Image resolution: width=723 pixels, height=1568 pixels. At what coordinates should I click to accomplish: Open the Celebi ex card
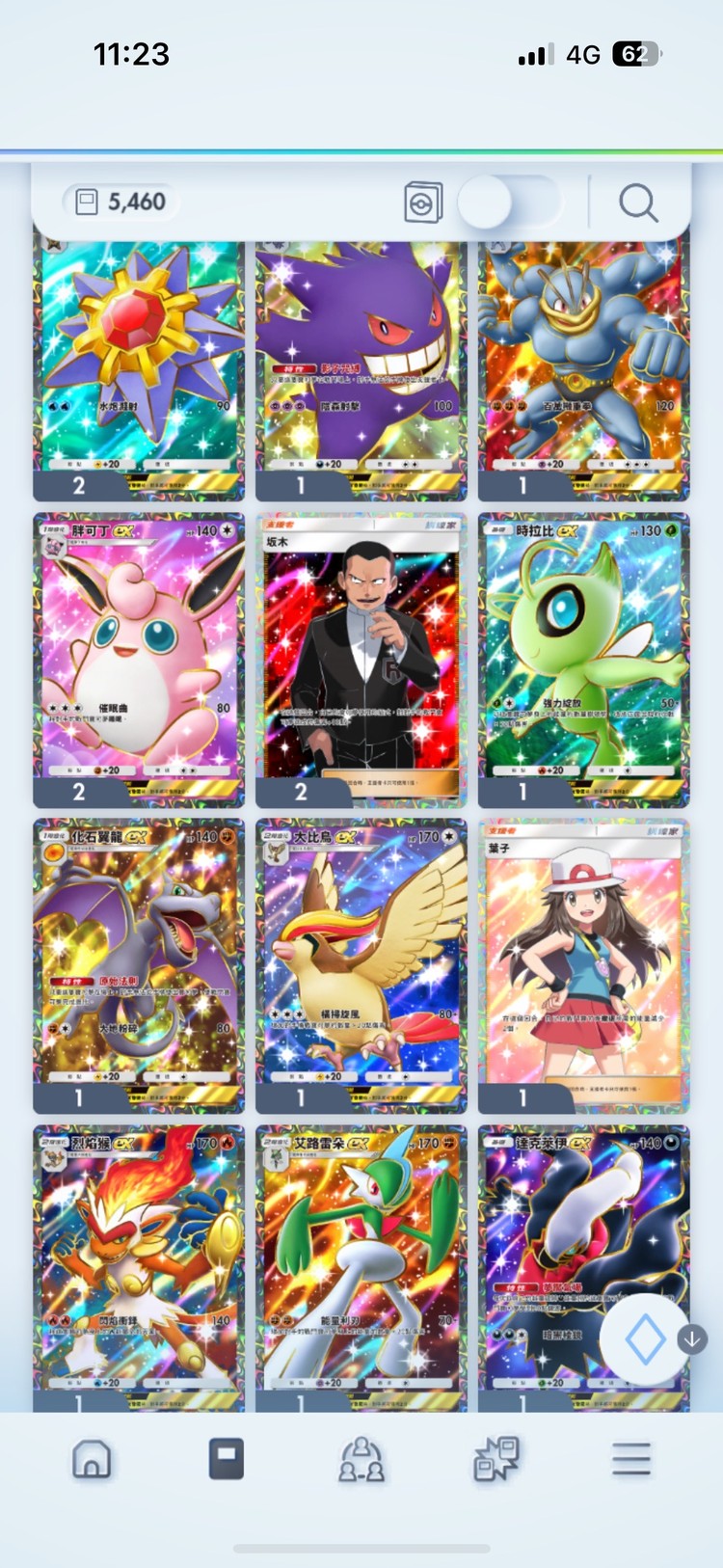click(x=583, y=656)
